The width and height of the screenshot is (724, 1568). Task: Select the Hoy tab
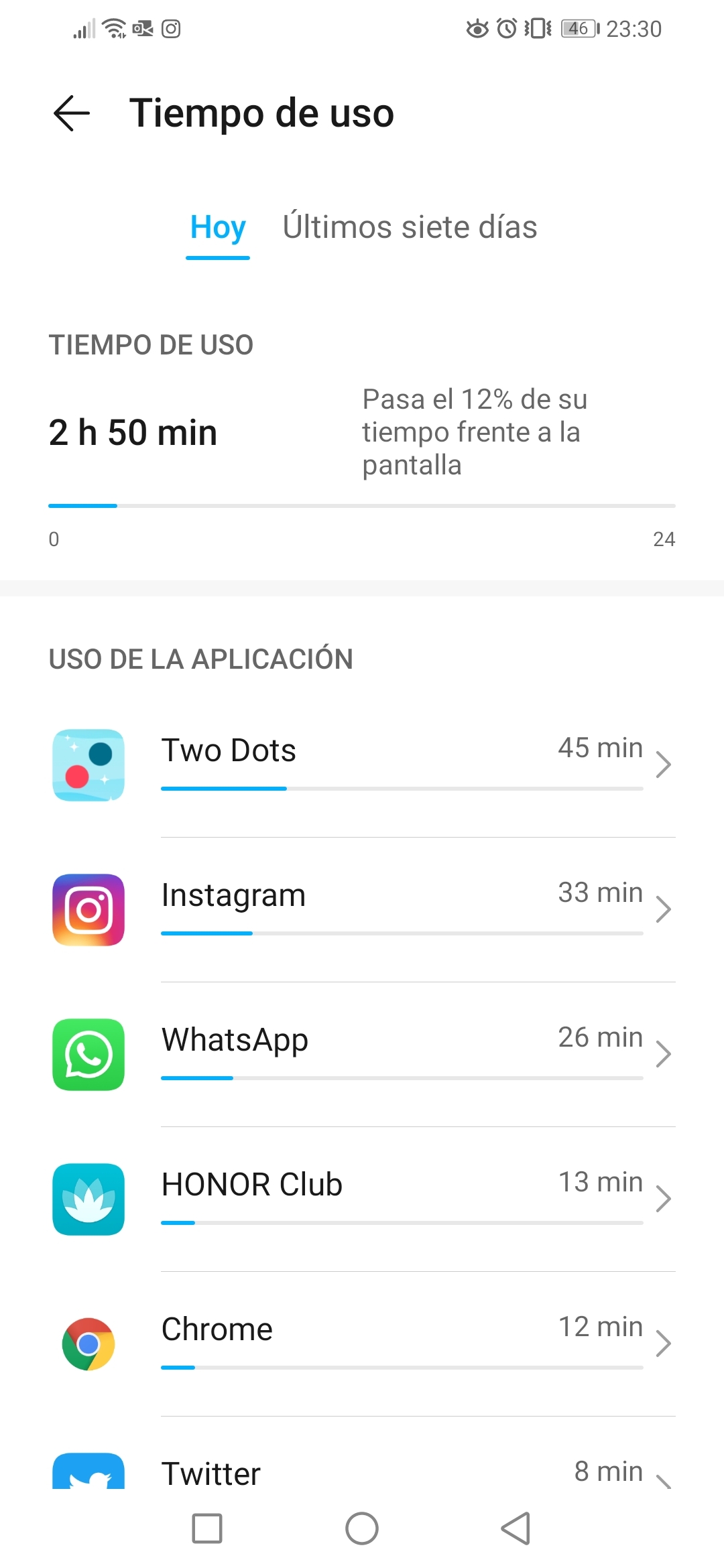[x=218, y=228]
